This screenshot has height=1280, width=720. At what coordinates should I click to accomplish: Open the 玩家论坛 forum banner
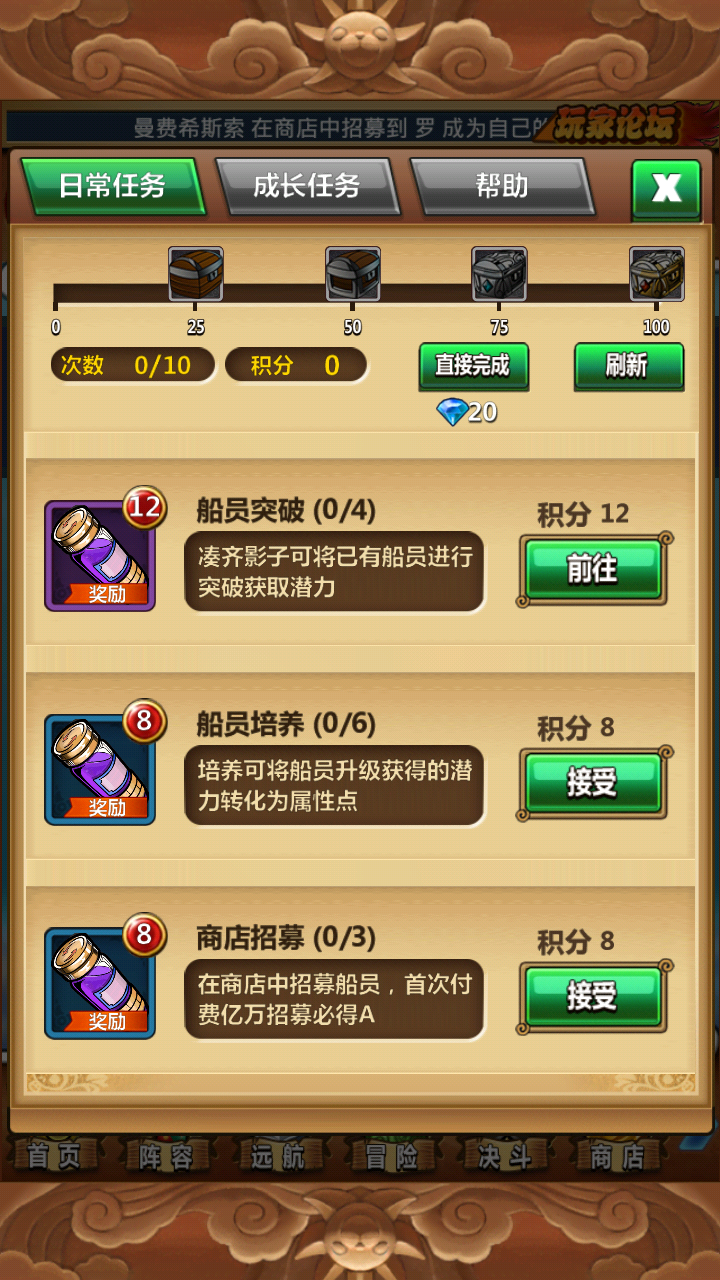(618, 126)
